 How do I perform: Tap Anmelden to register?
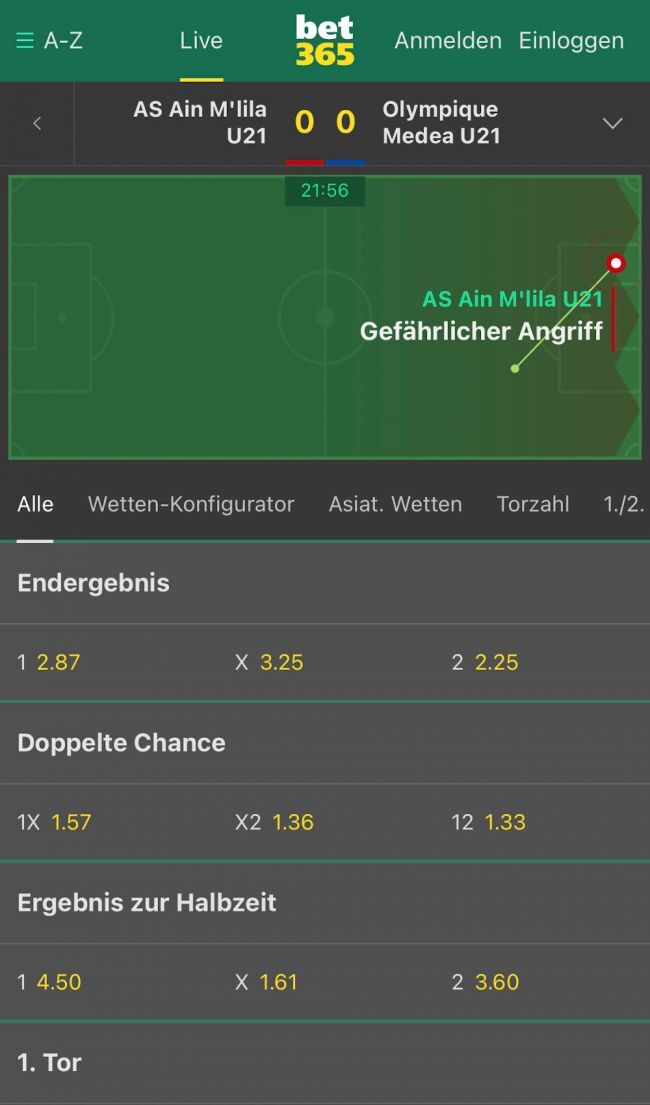[x=448, y=41]
